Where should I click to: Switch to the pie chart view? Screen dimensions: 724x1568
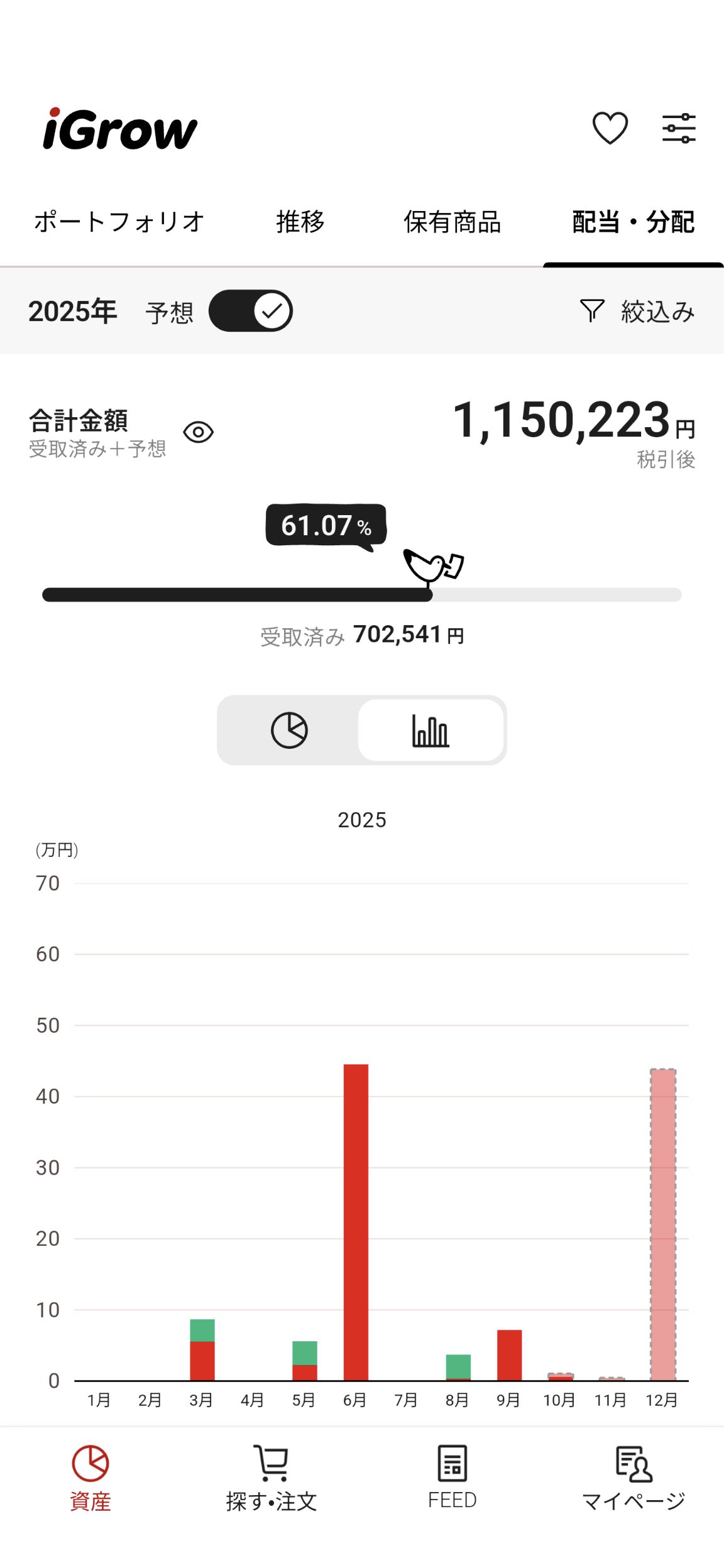point(289,730)
